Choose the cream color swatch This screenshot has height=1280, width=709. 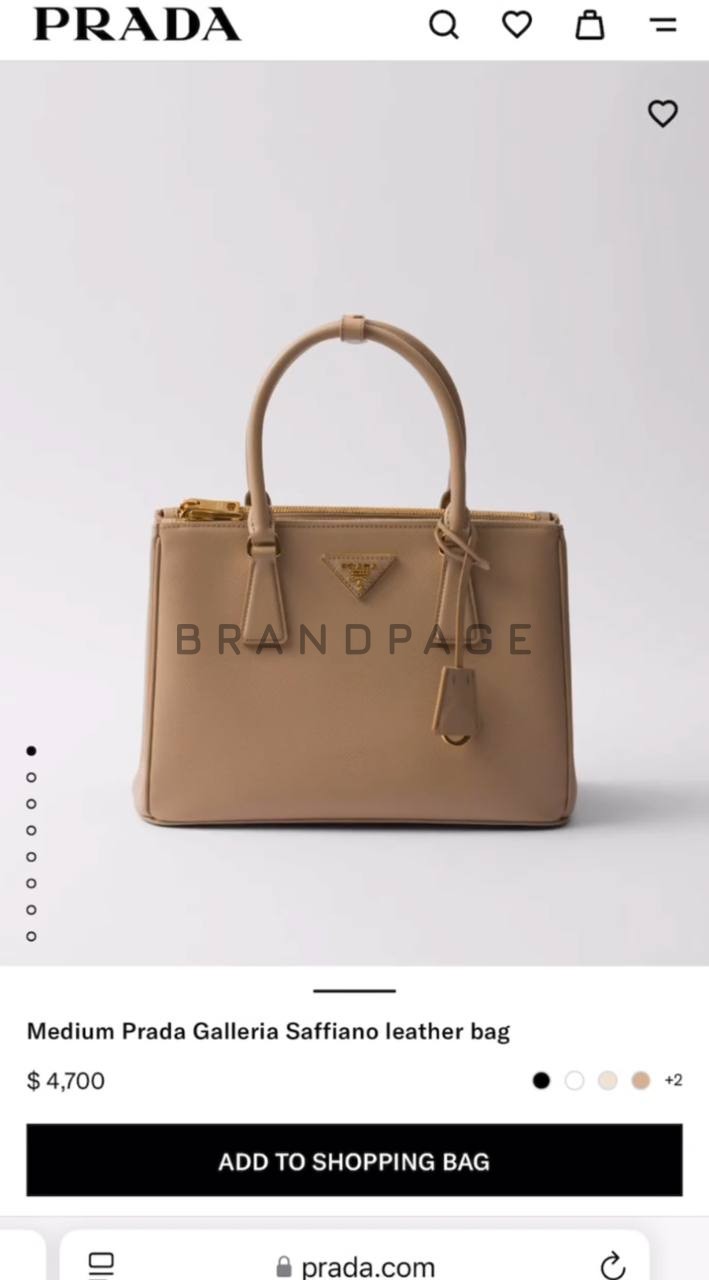[607, 1080]
